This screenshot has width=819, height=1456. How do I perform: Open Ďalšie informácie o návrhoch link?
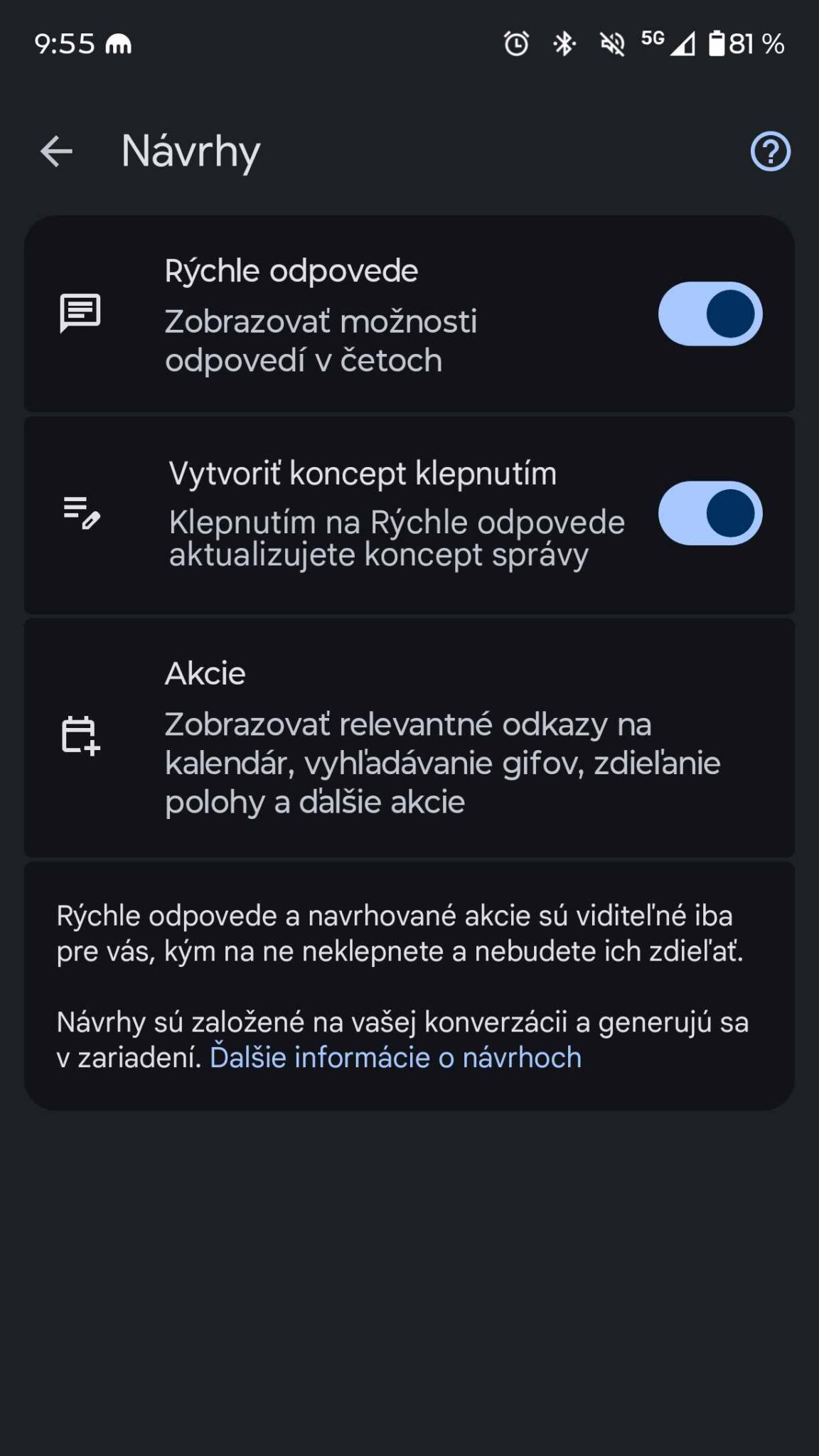395,1057
